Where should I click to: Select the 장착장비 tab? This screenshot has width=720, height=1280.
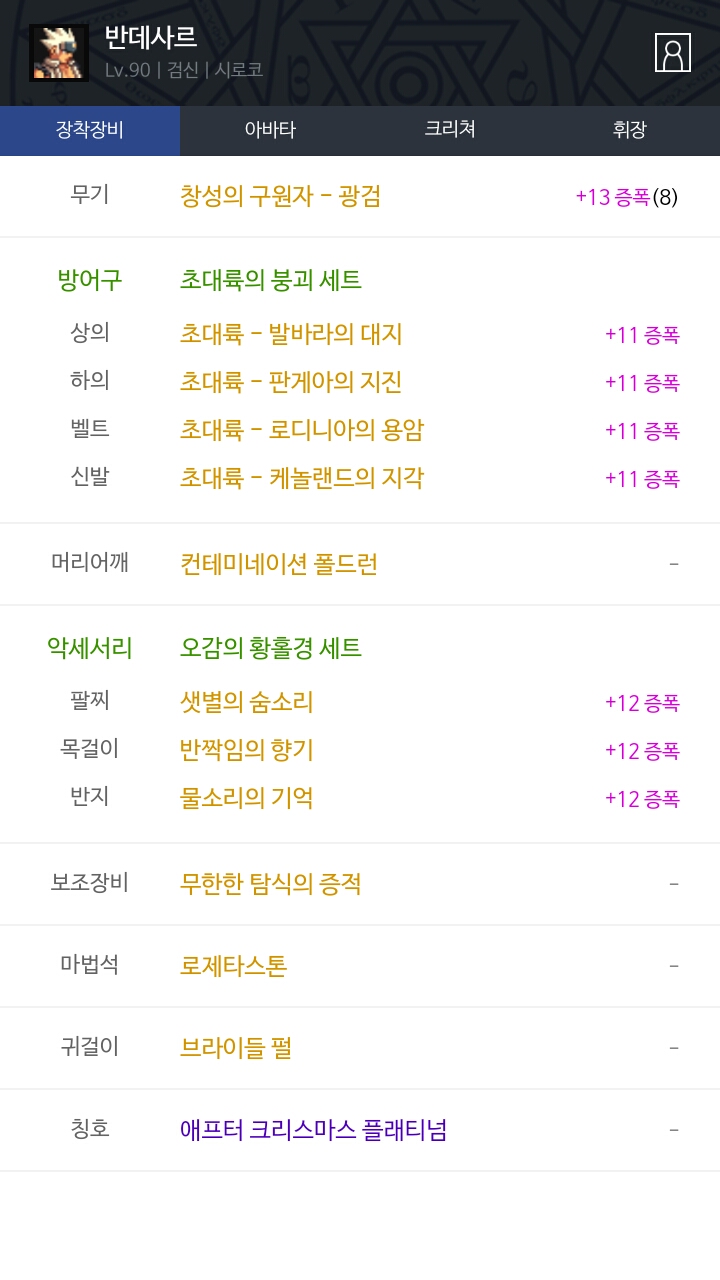click(90, 130)
